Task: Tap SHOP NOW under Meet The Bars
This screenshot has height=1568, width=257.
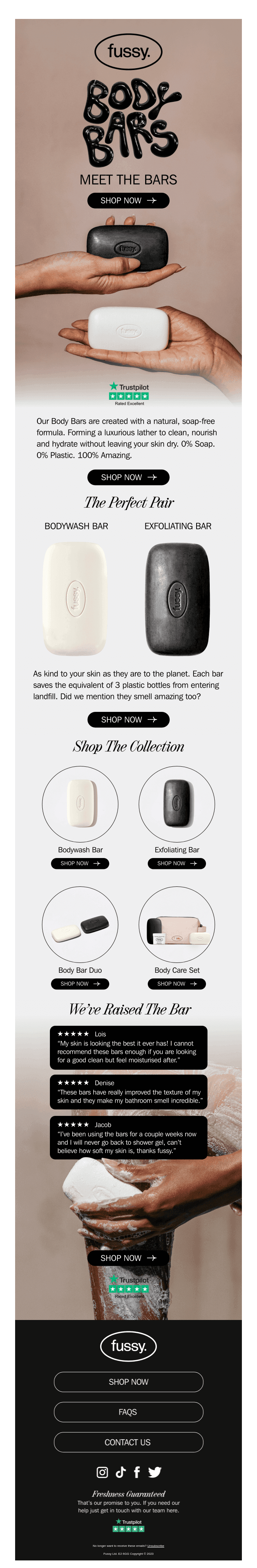Action: click(128, 200)
